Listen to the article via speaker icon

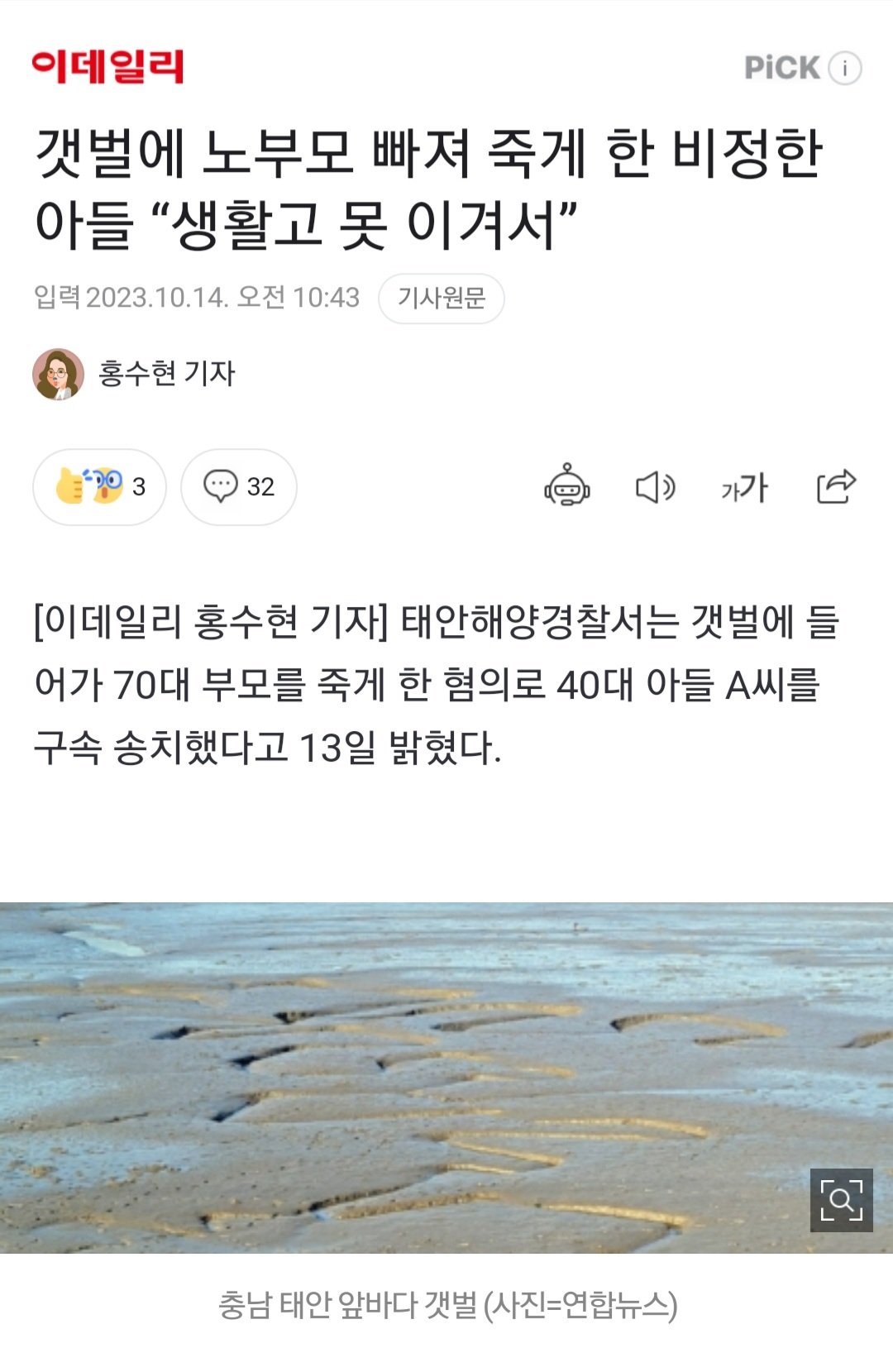[x=655, y=487]
